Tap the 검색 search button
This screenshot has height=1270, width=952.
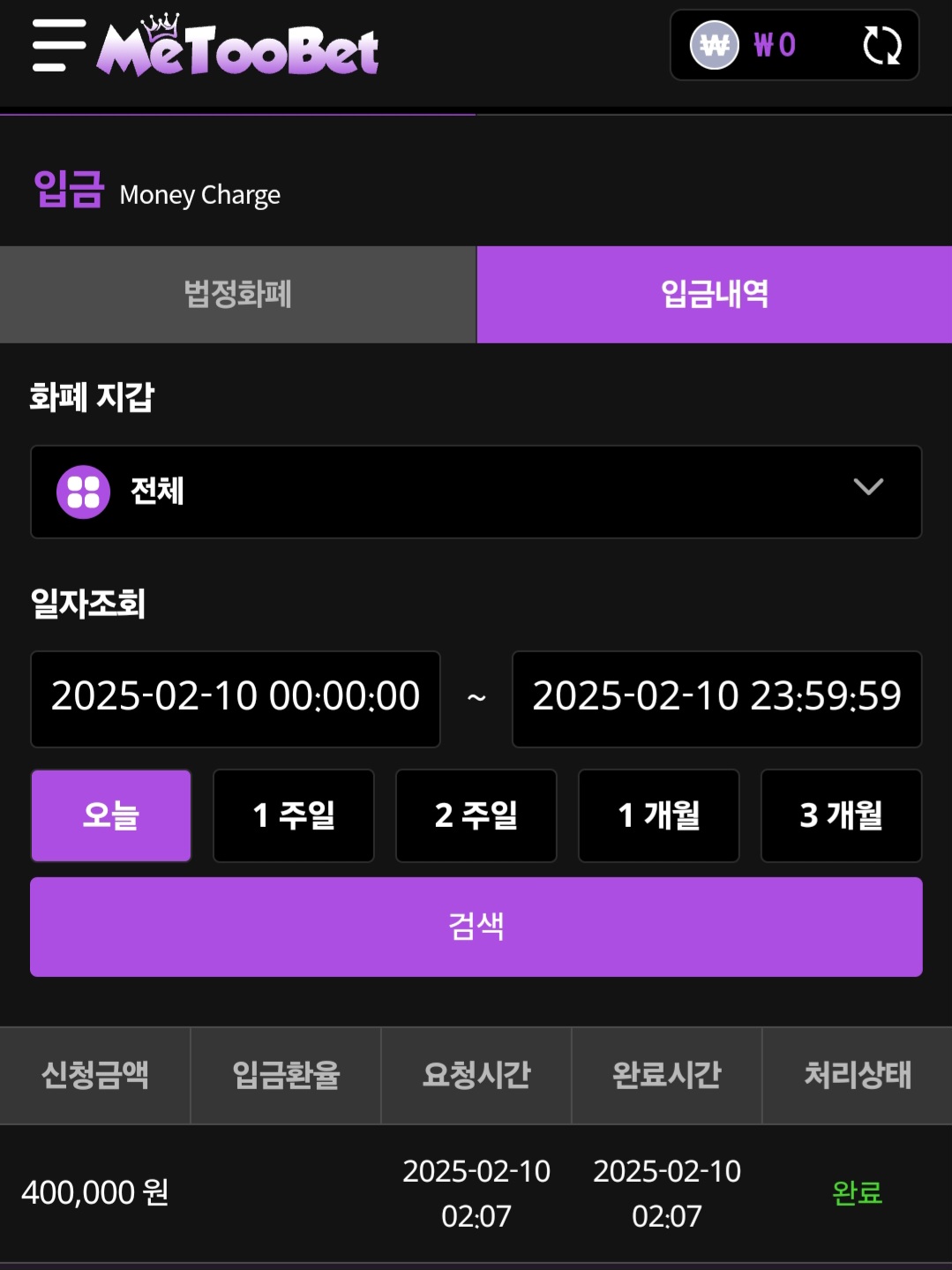[x=476, y=927]
